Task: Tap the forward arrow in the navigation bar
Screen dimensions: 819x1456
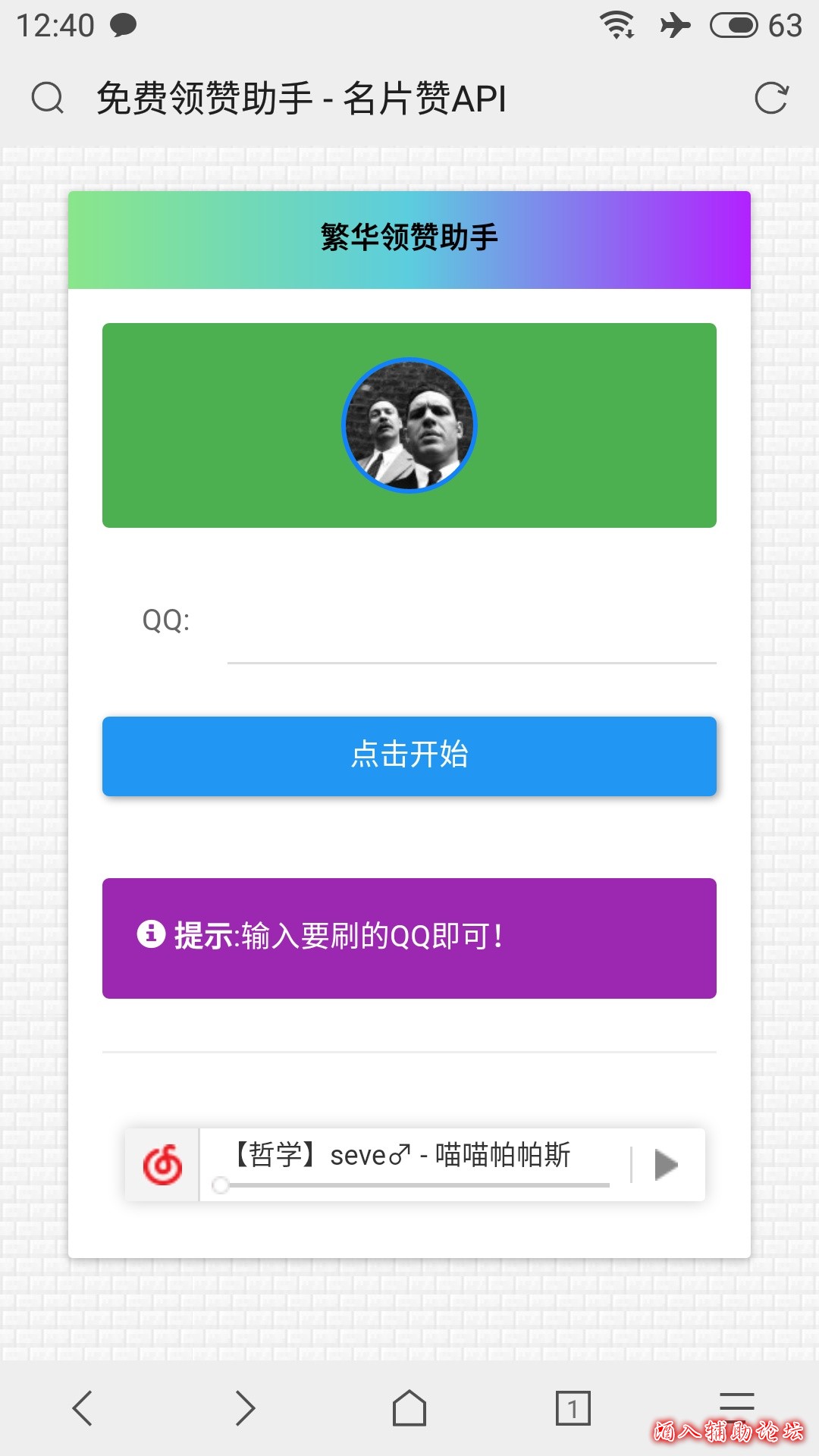Action: click(x=246, y=1407)
